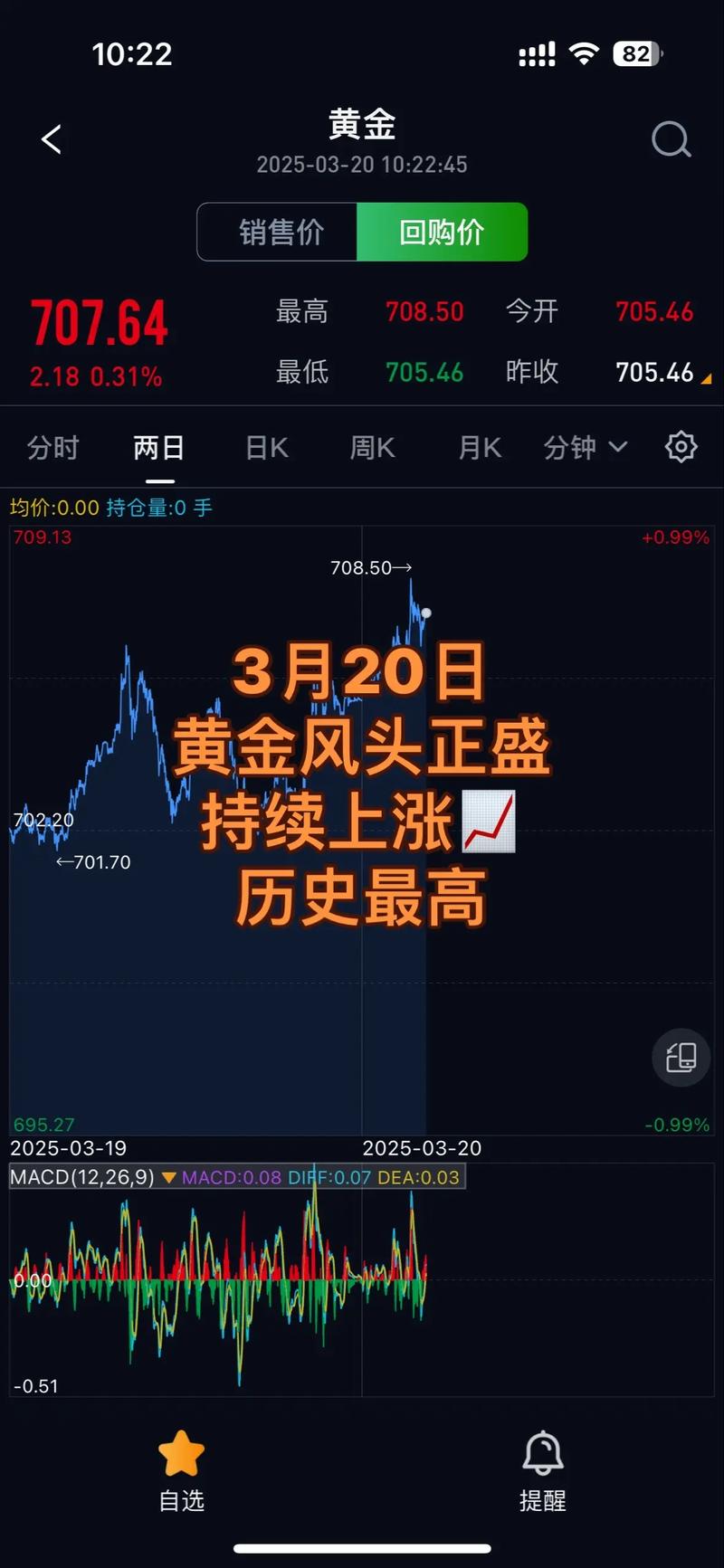View the 月K chart
The width and height of the screenshot is (724, 1568).
[x=480, y=448]
